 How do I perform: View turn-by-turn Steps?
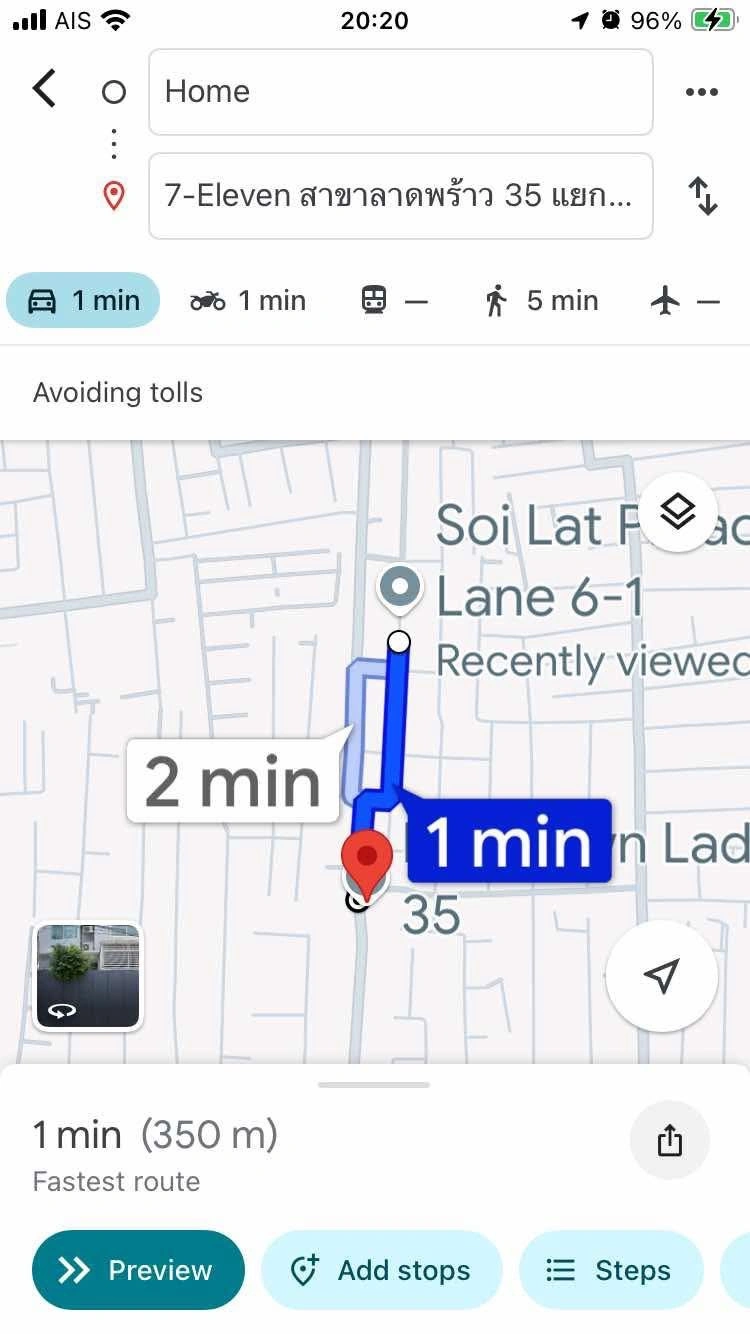611,1270
